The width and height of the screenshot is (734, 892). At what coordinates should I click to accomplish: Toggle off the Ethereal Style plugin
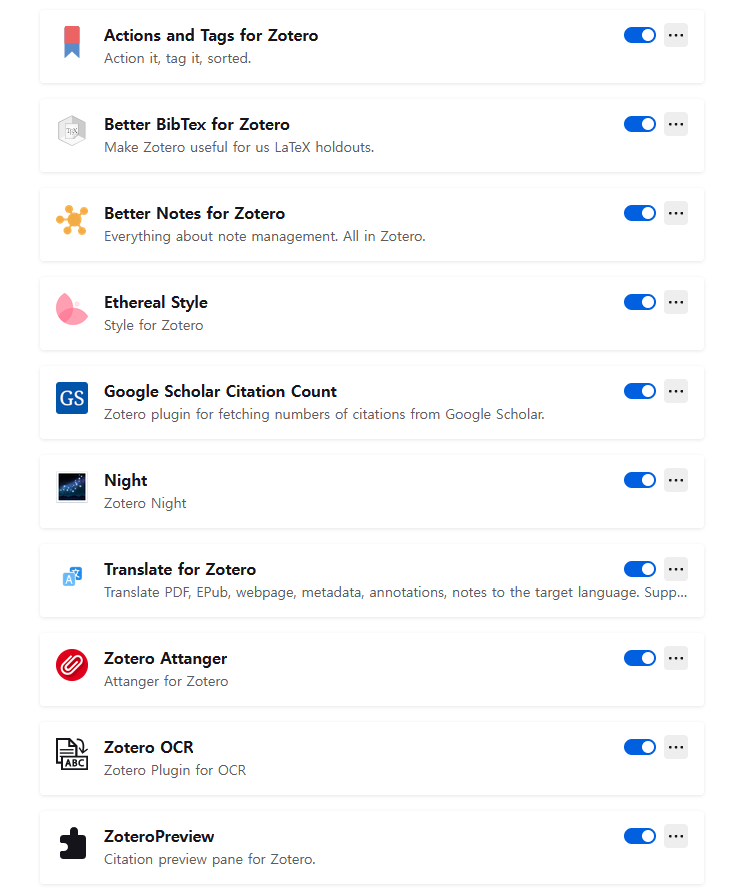coord(639,302)
